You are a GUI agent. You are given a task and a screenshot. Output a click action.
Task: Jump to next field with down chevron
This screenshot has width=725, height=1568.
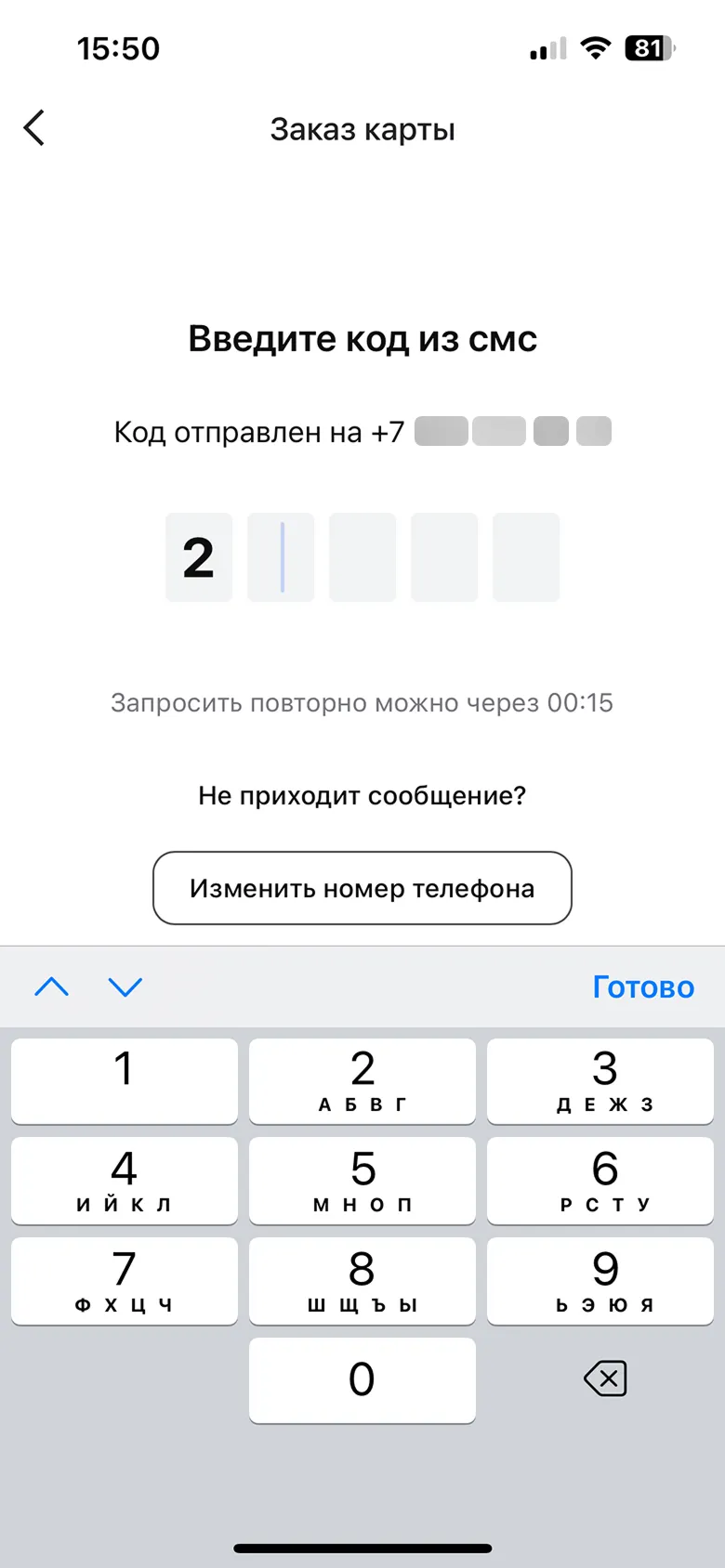click(125, 987)
